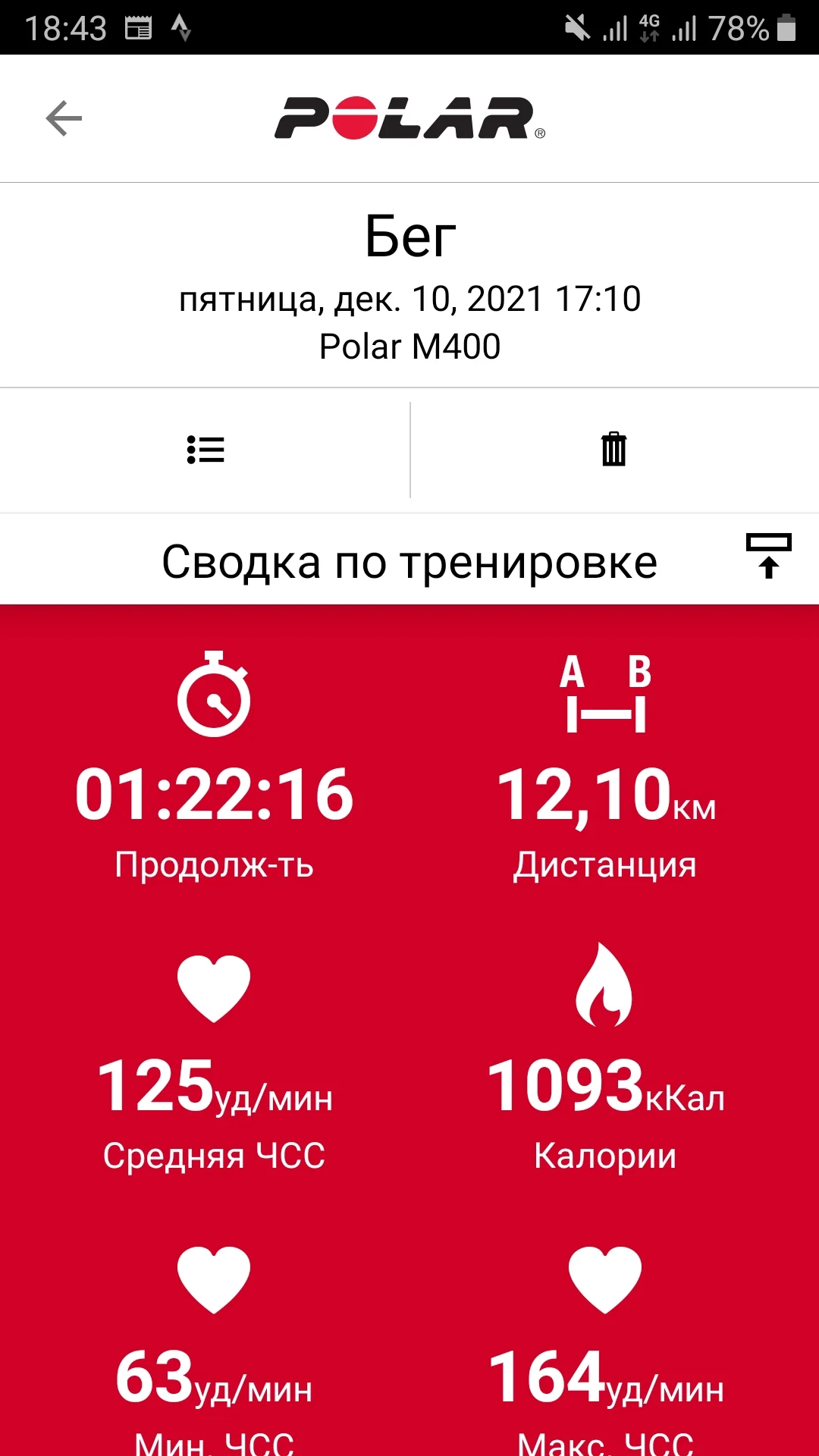Viewport: 819px width, 1456px height.
Task: Go back using the arrow icon
Action: (x=64, y=118)
